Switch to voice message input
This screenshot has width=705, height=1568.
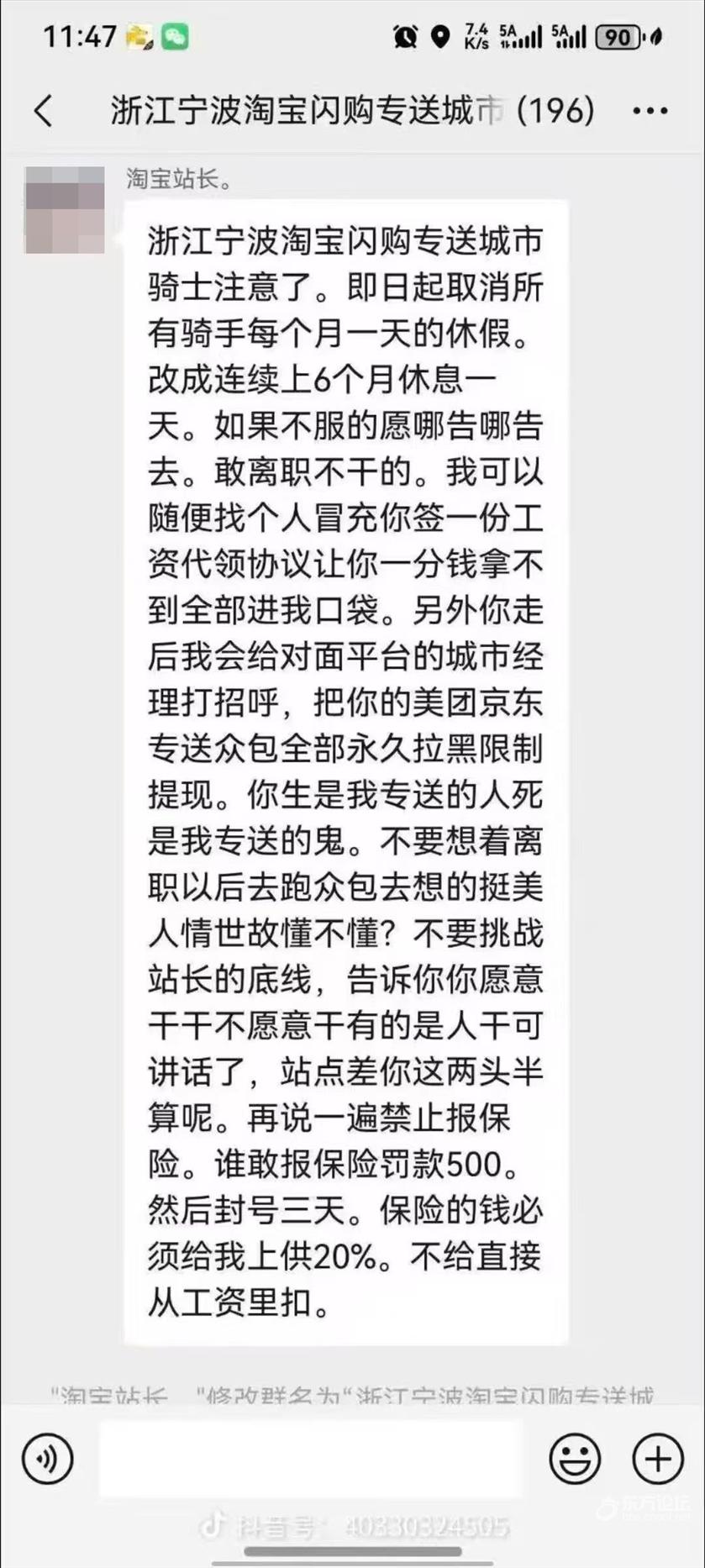pyautogui.click(x=48, y=1459)
